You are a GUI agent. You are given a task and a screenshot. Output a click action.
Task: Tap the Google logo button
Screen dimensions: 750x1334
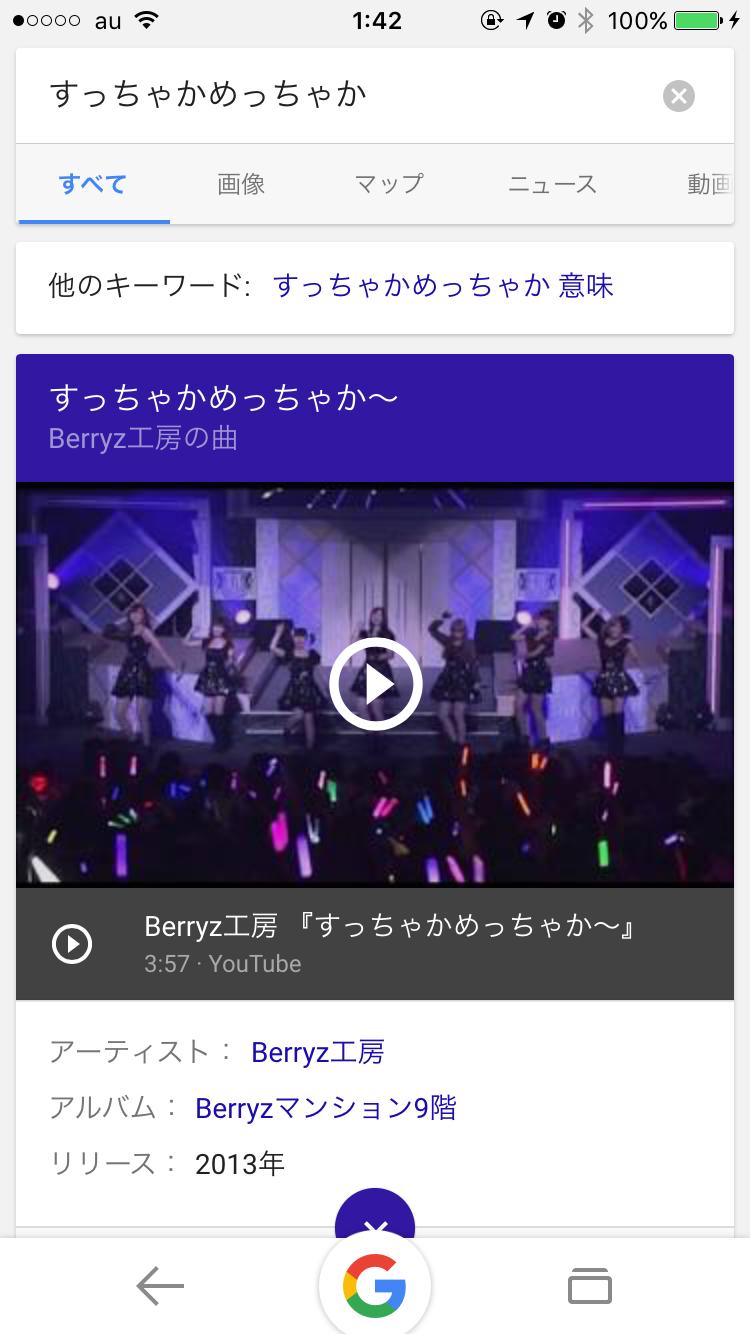(x=375, y=1286)
